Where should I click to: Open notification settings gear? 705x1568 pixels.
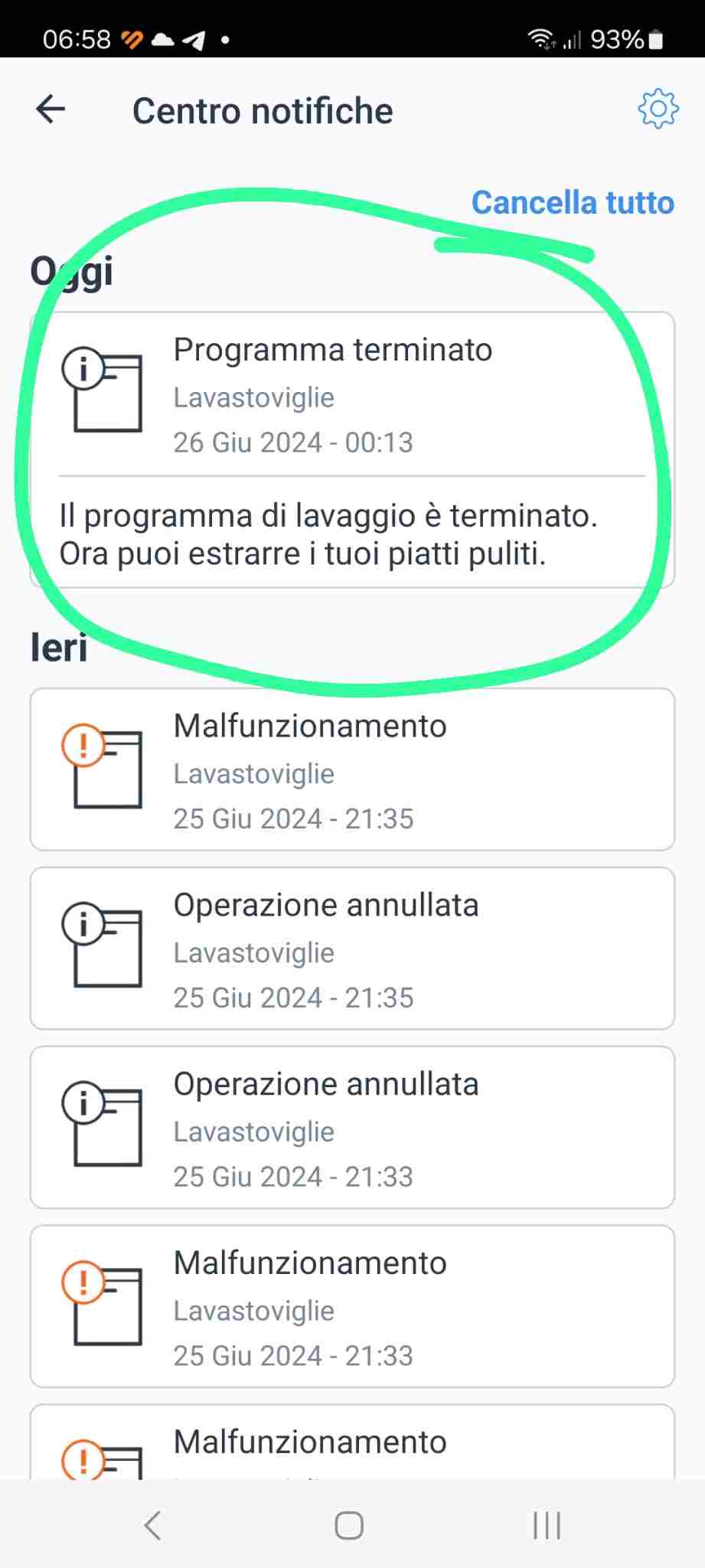[658, 109]
